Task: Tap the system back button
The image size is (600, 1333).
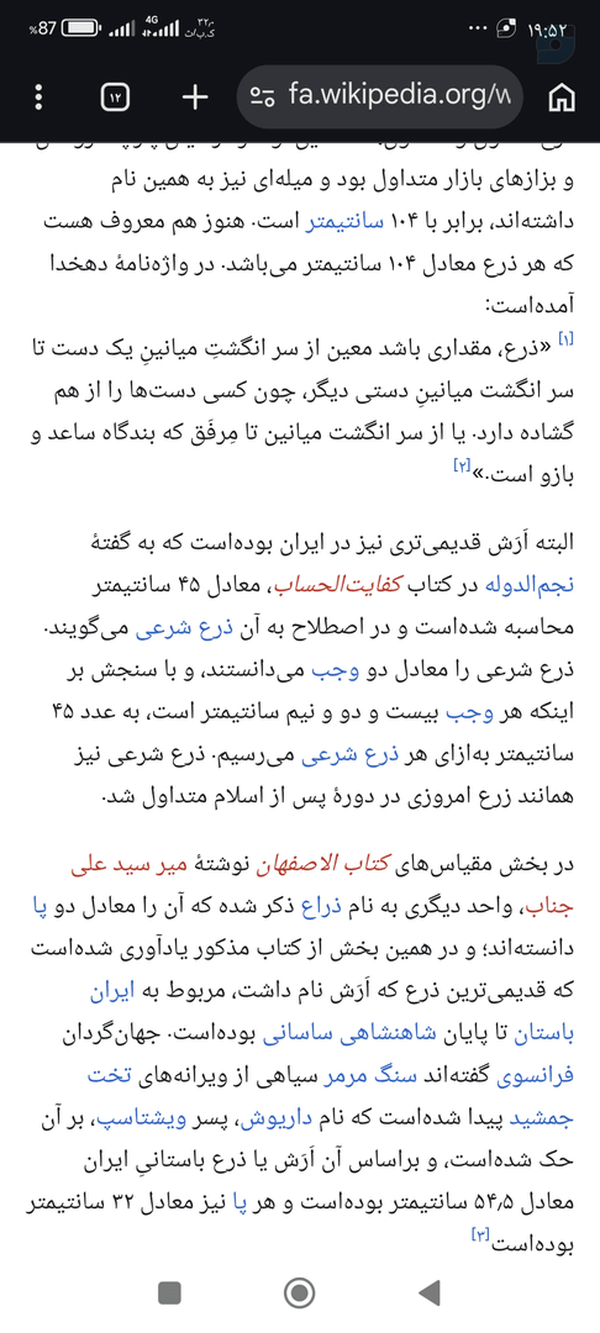Action: click(x=429, y=1293)
